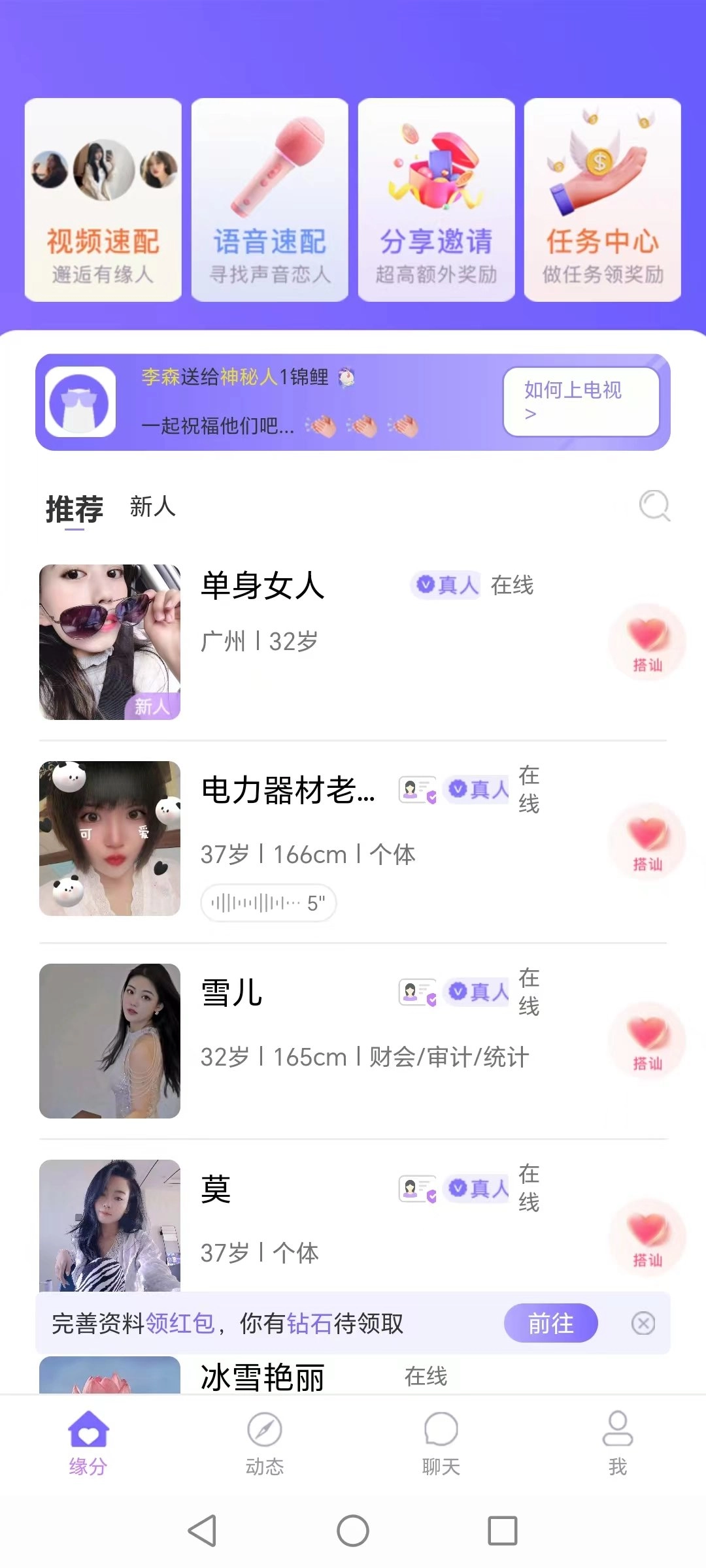
Task: Open the 任务中心 task center
Action: (x=602, y=199)
